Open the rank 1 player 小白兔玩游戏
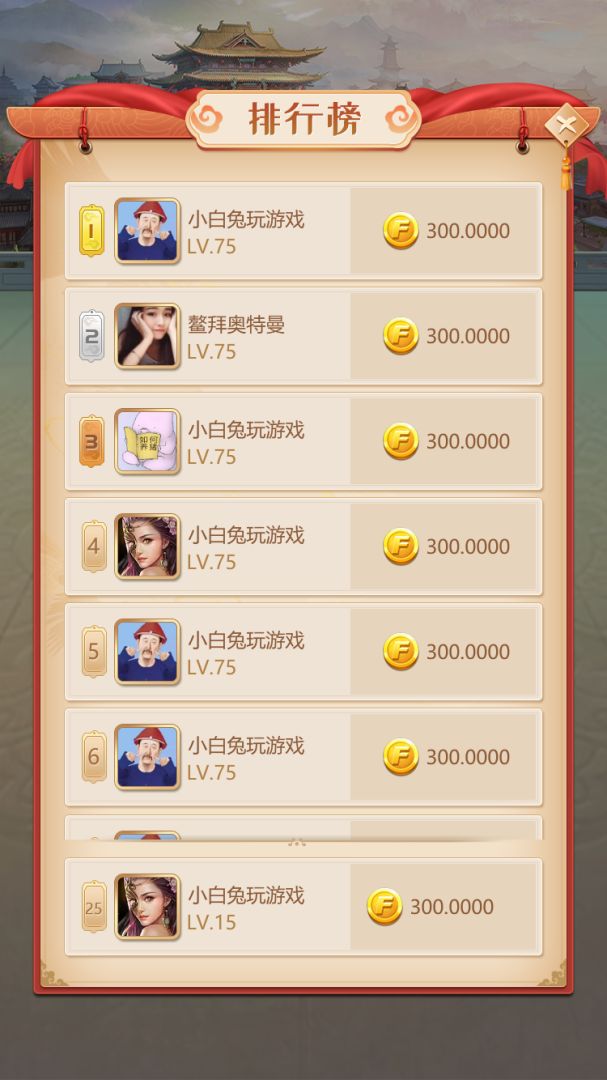 coord(303,231)
